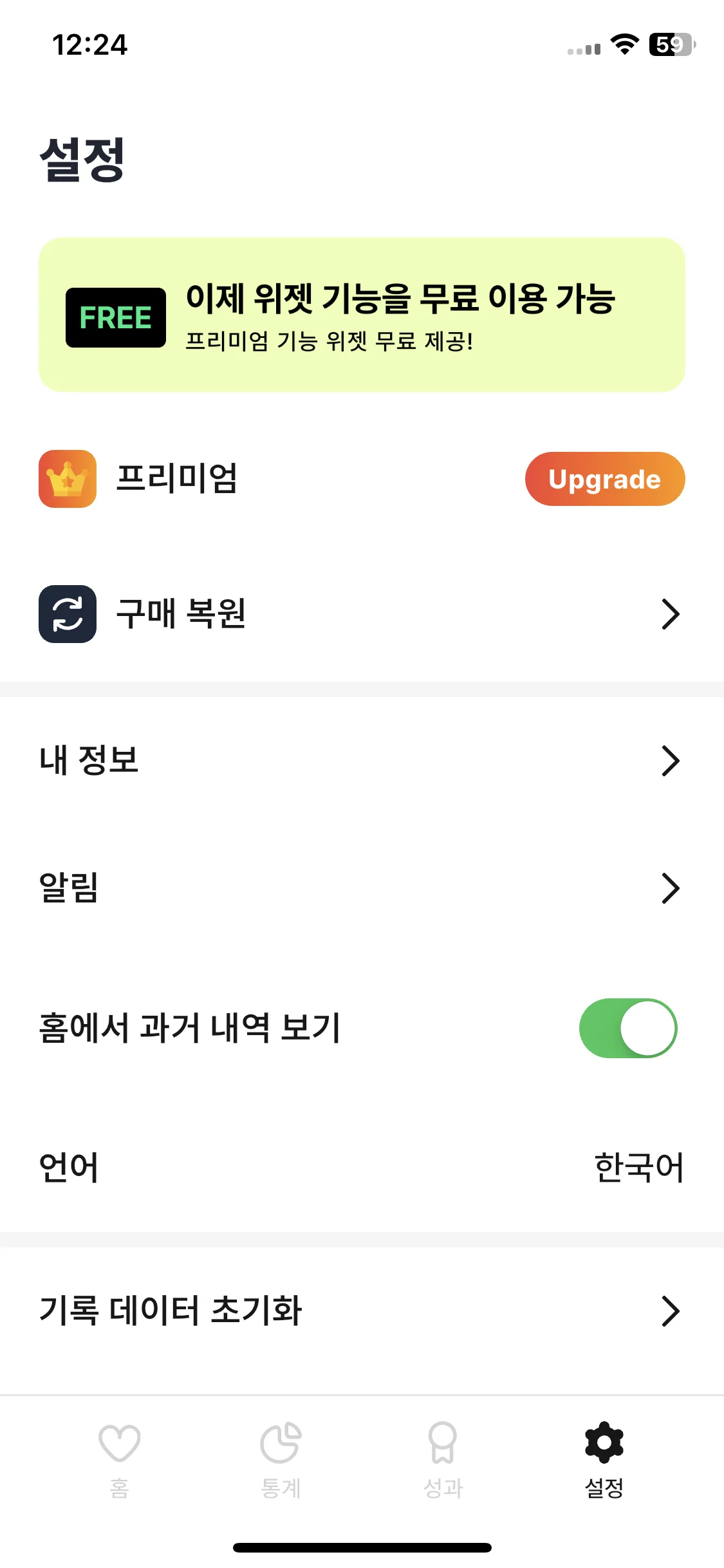Expand 내 정보 with its chevron
Screen dimensions: 724x1568
[x=671, y=760]
